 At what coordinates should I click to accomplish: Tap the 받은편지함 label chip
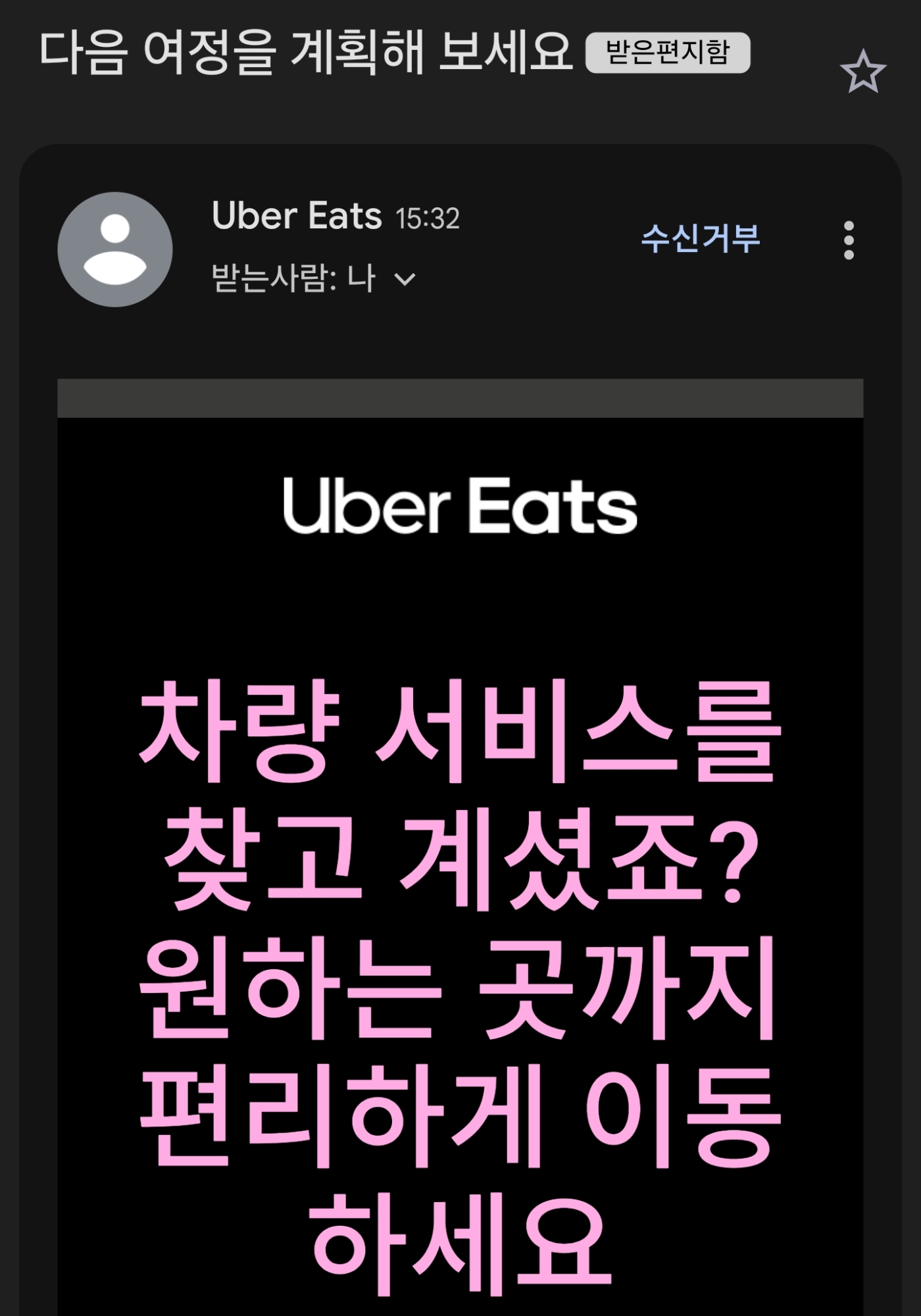pyautogui.click(x=667, y=53)
